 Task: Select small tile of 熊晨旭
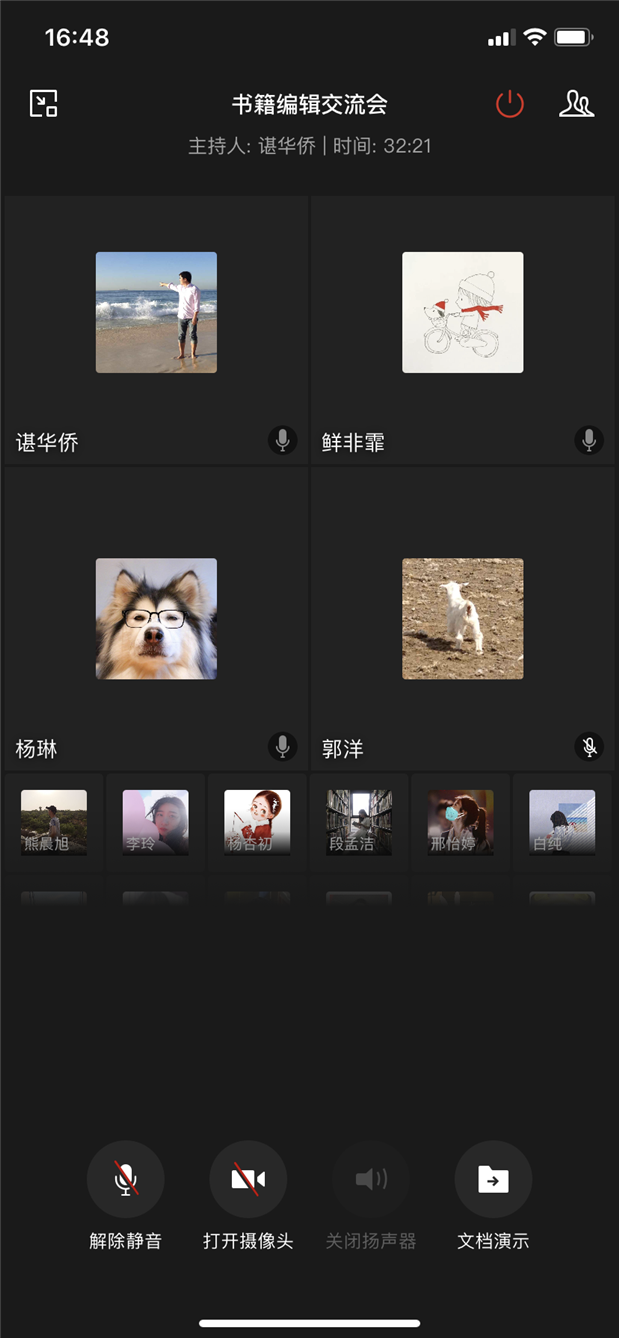(54, 823)
